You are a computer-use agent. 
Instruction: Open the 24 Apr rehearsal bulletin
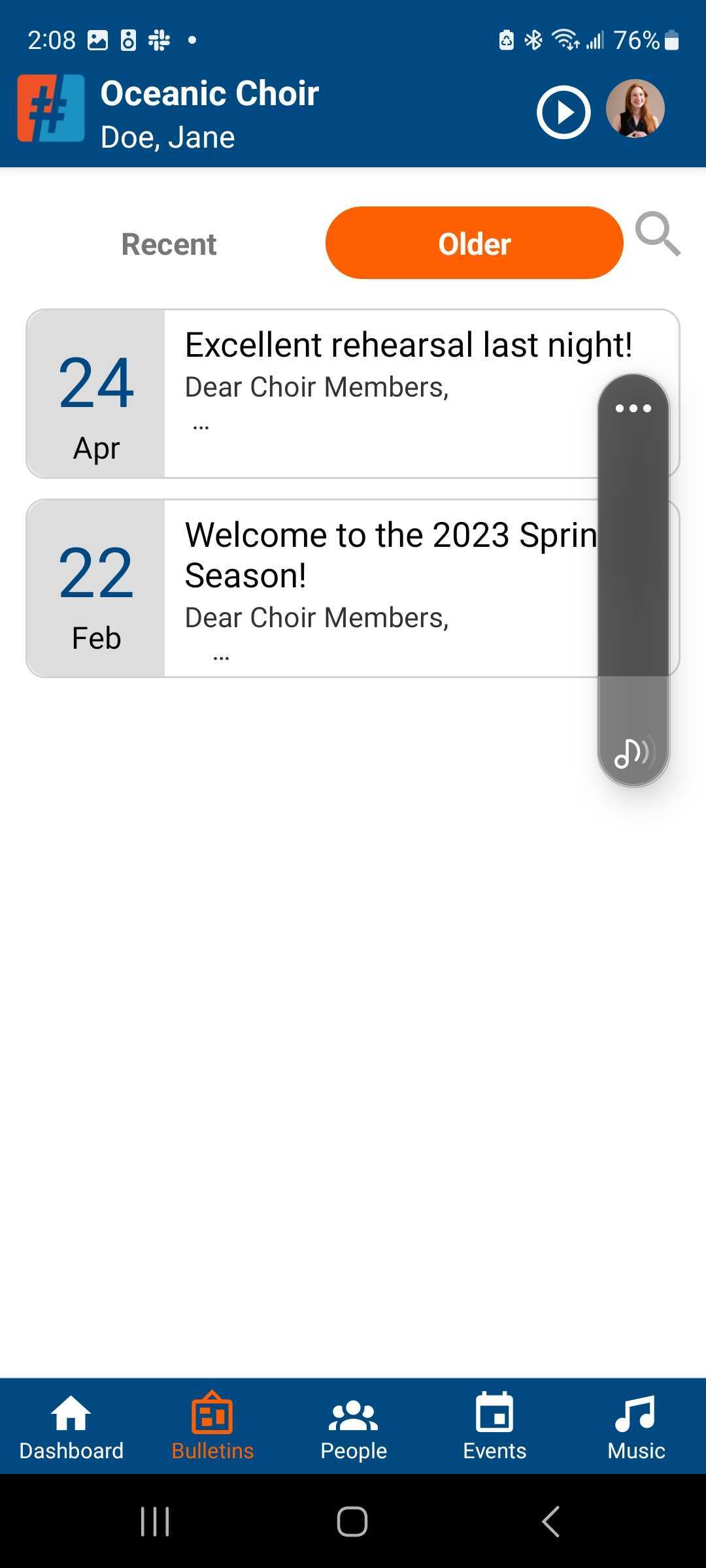point(353,393)
